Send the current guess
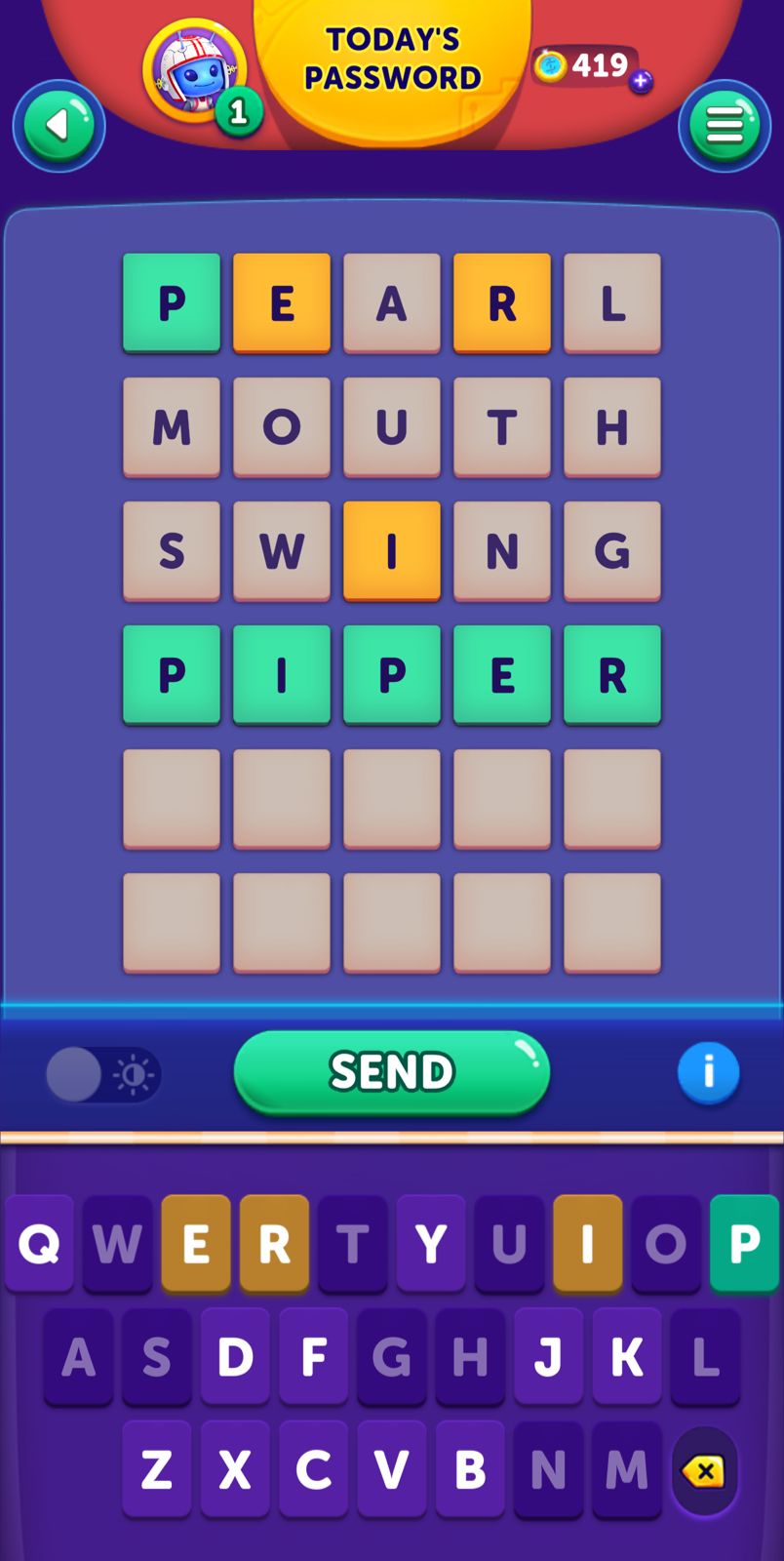This screenshot has width=784, height=1561. (392, 1072)
